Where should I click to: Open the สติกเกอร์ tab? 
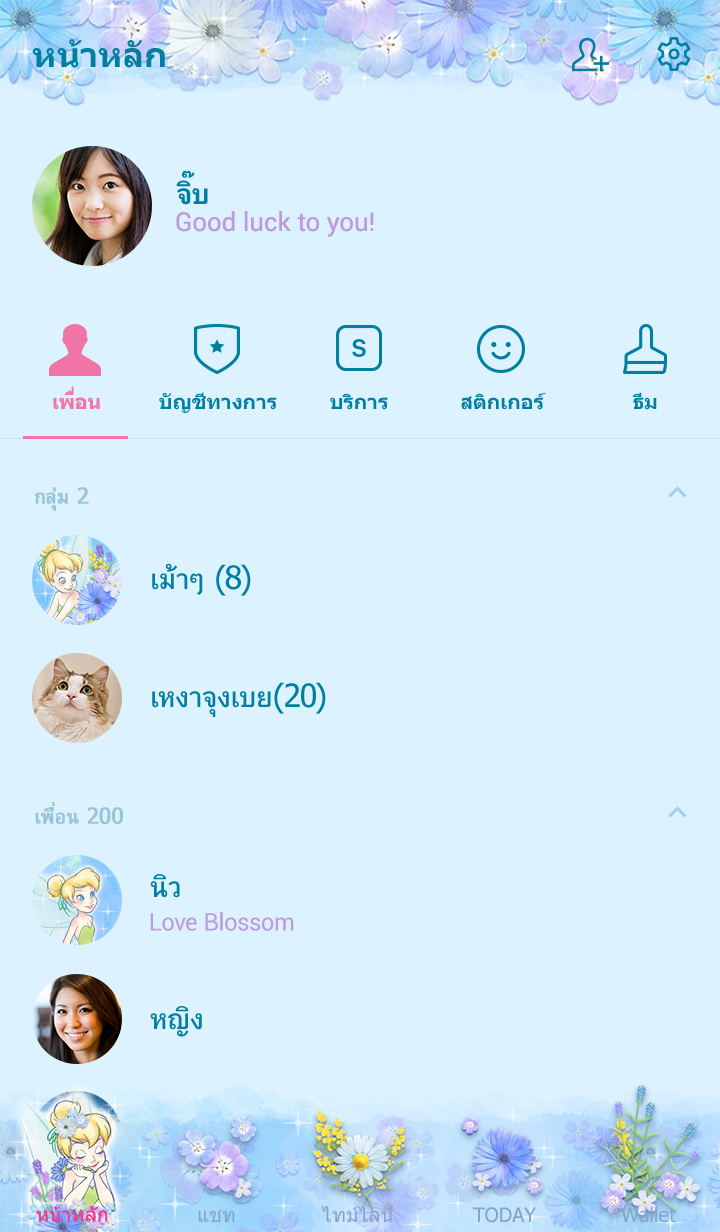click(x=501, y=368)
